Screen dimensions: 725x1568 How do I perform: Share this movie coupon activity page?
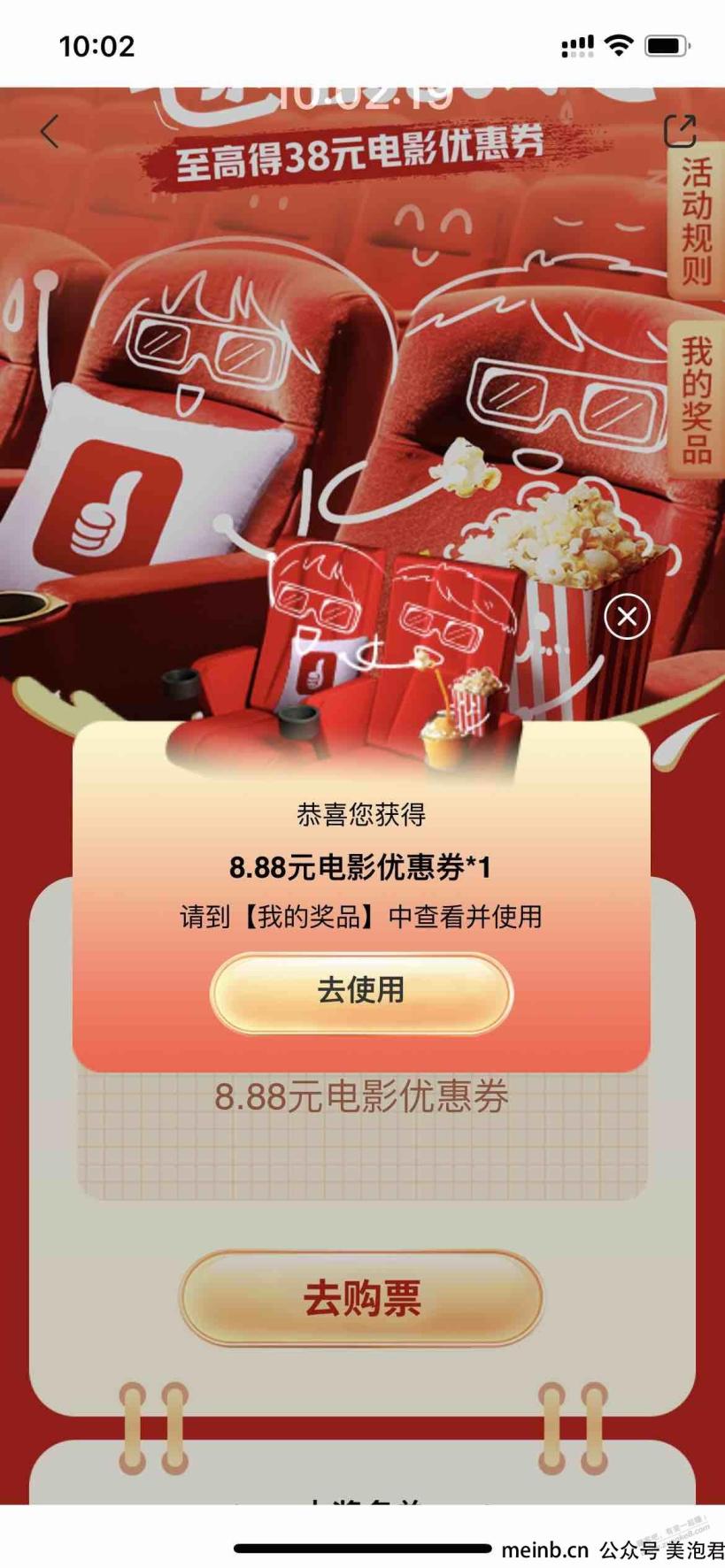[x=680, y=131]
